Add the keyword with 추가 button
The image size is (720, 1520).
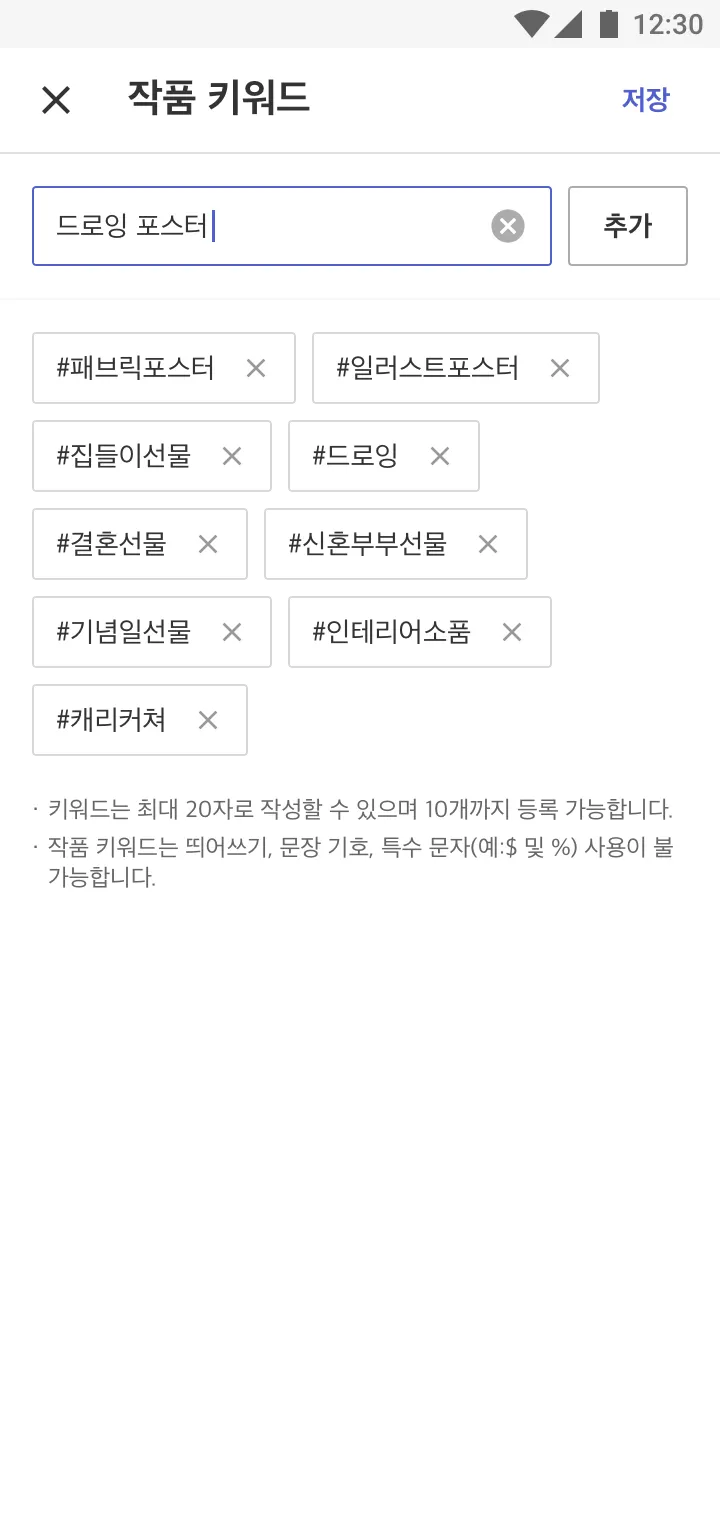click(x=627, y=226)
